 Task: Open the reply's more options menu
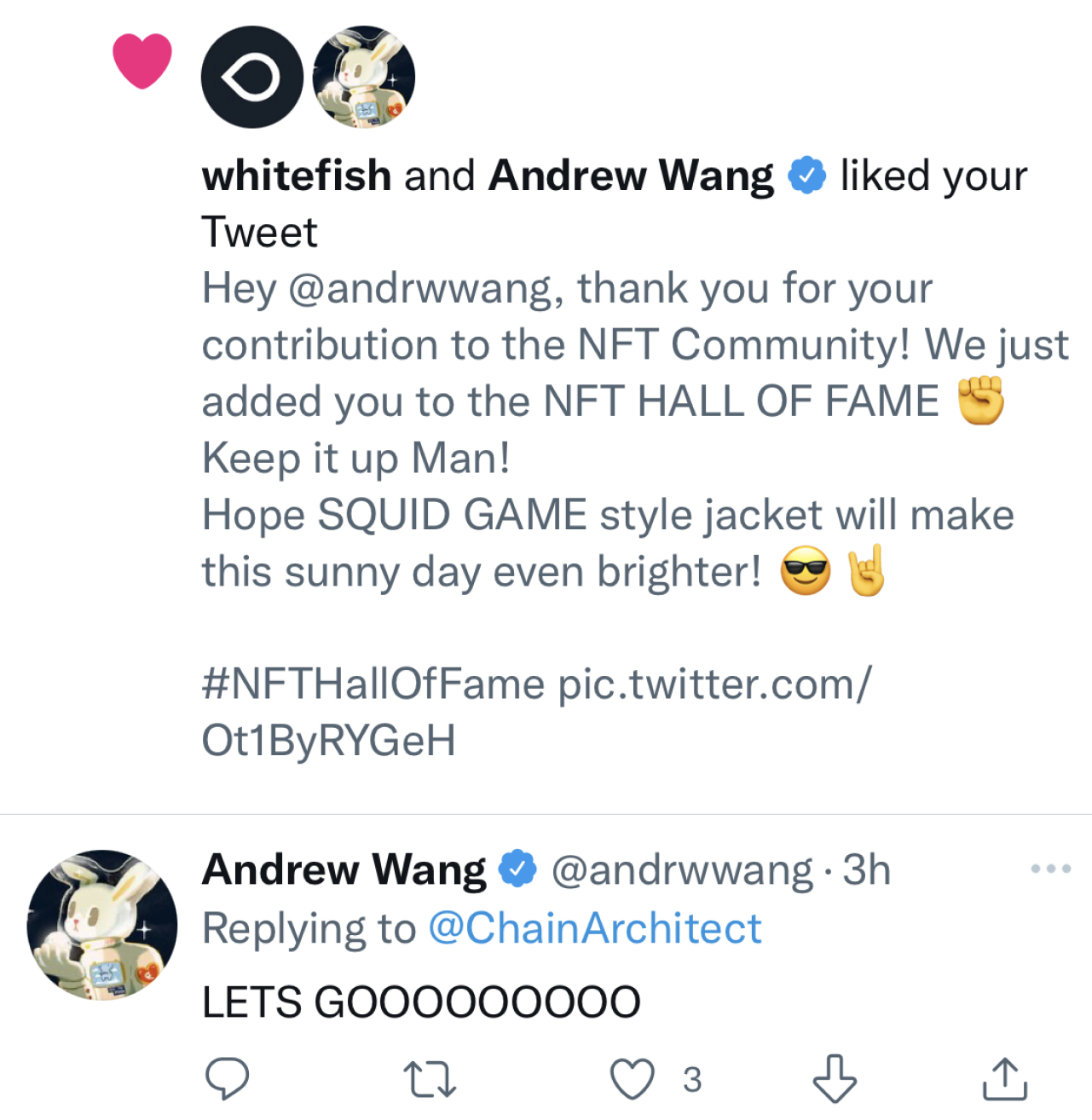pos(1050,869)
